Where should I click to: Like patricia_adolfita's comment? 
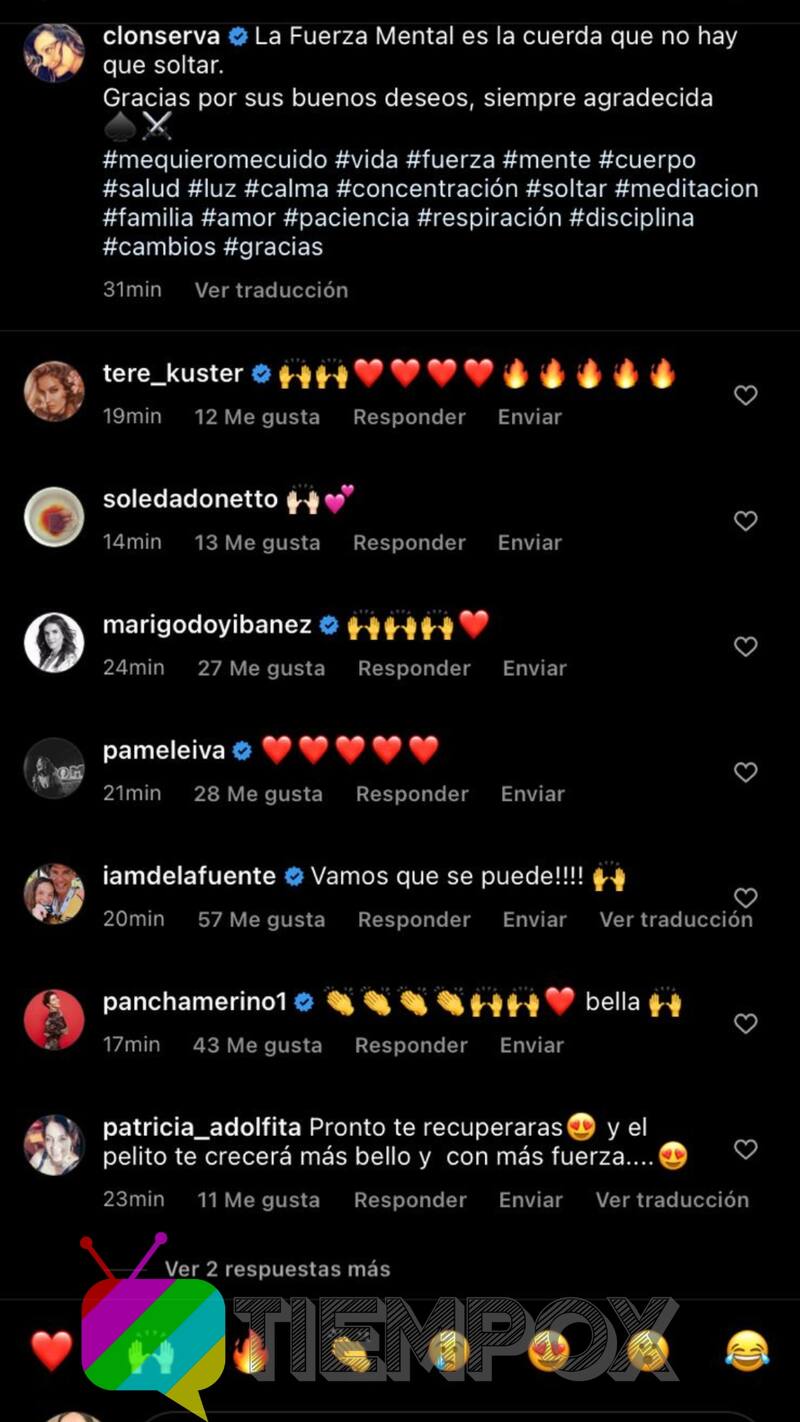(745, 1149)
